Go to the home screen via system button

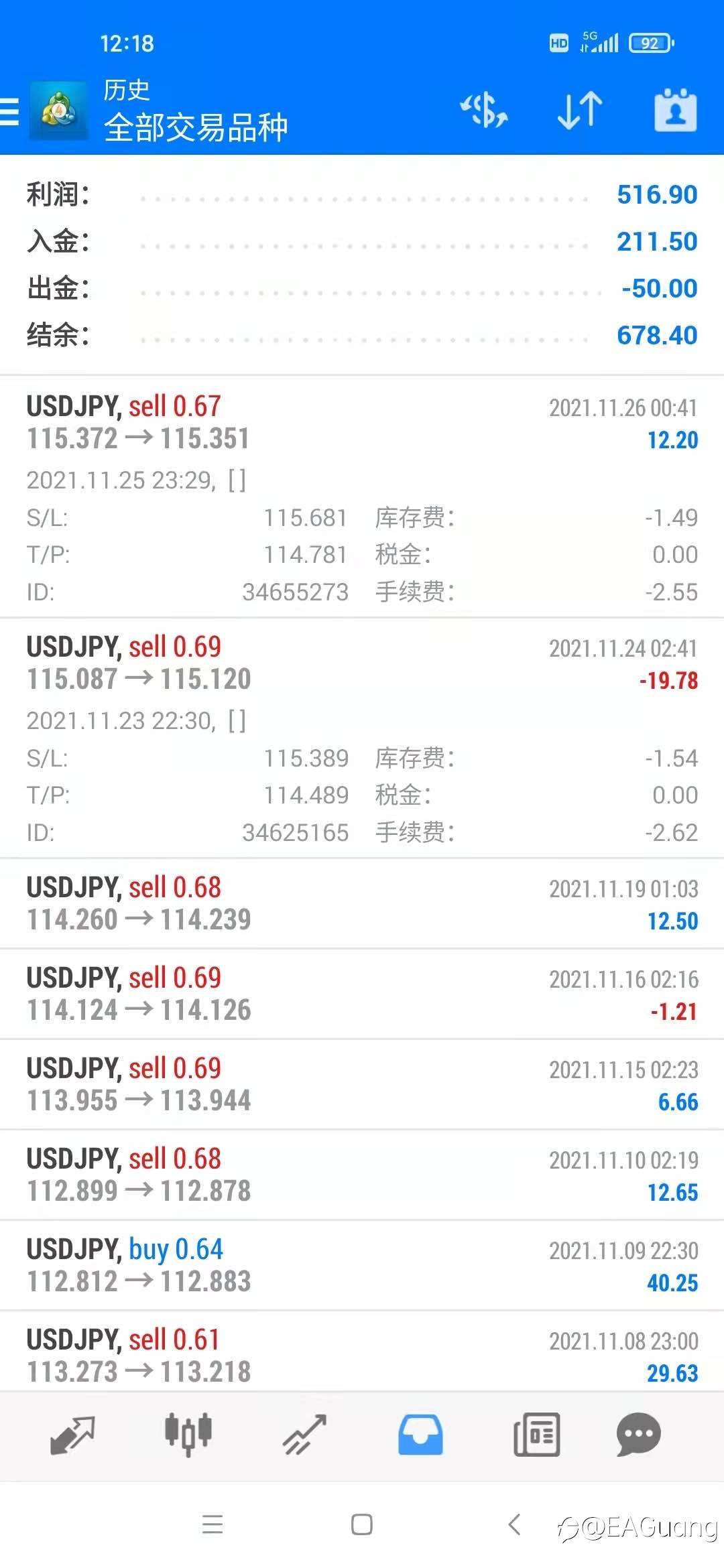point(362,1524)
